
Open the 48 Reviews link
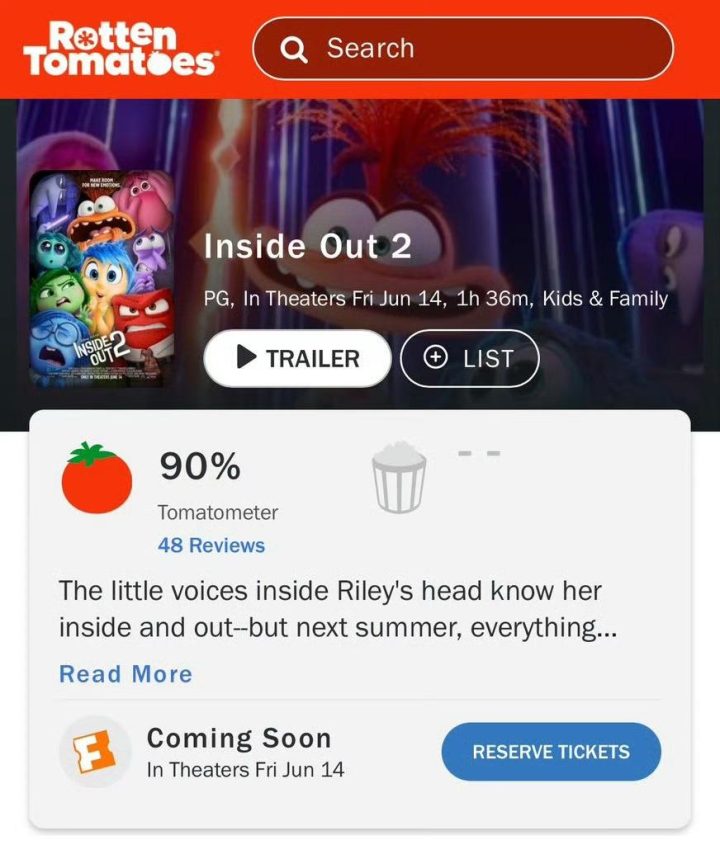point(211,545)
